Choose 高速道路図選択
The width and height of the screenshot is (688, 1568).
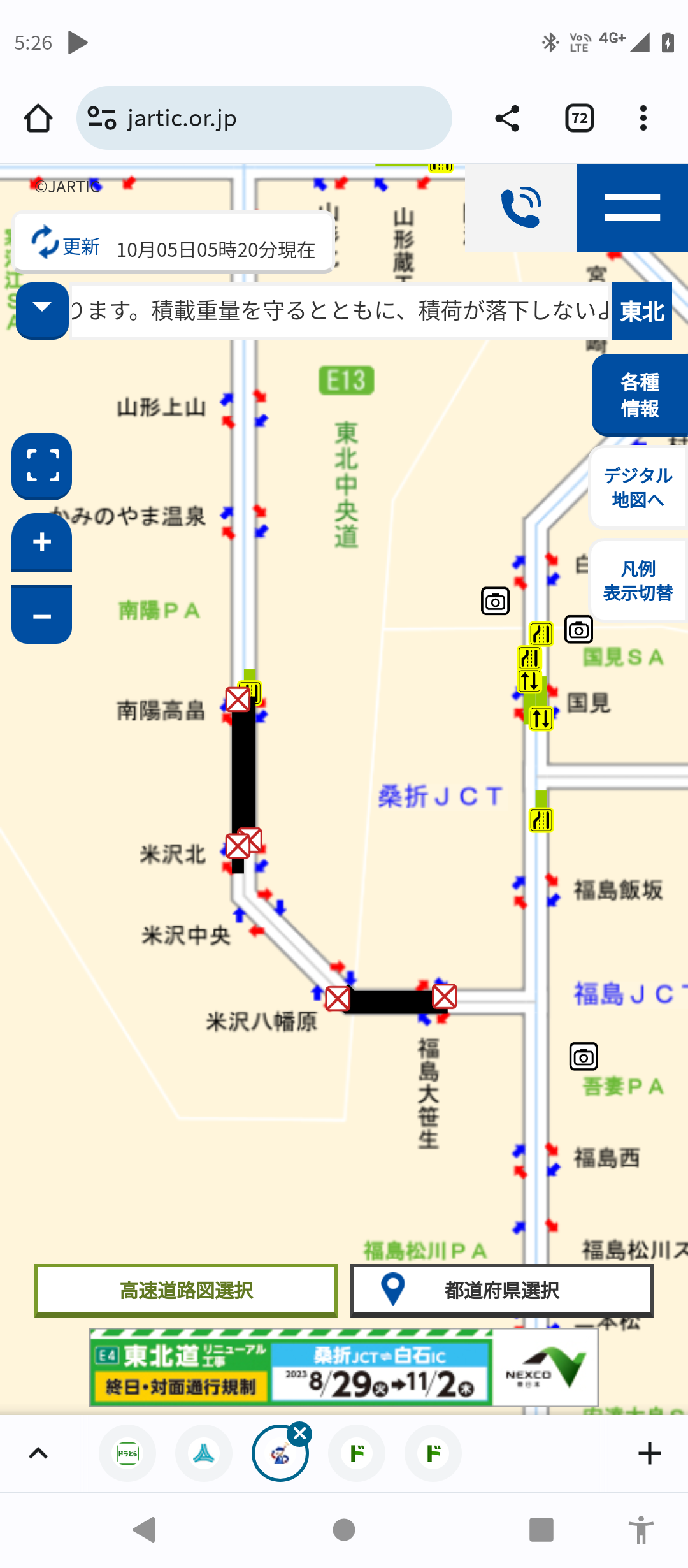pyautogui.click(x=186, y=1291)
